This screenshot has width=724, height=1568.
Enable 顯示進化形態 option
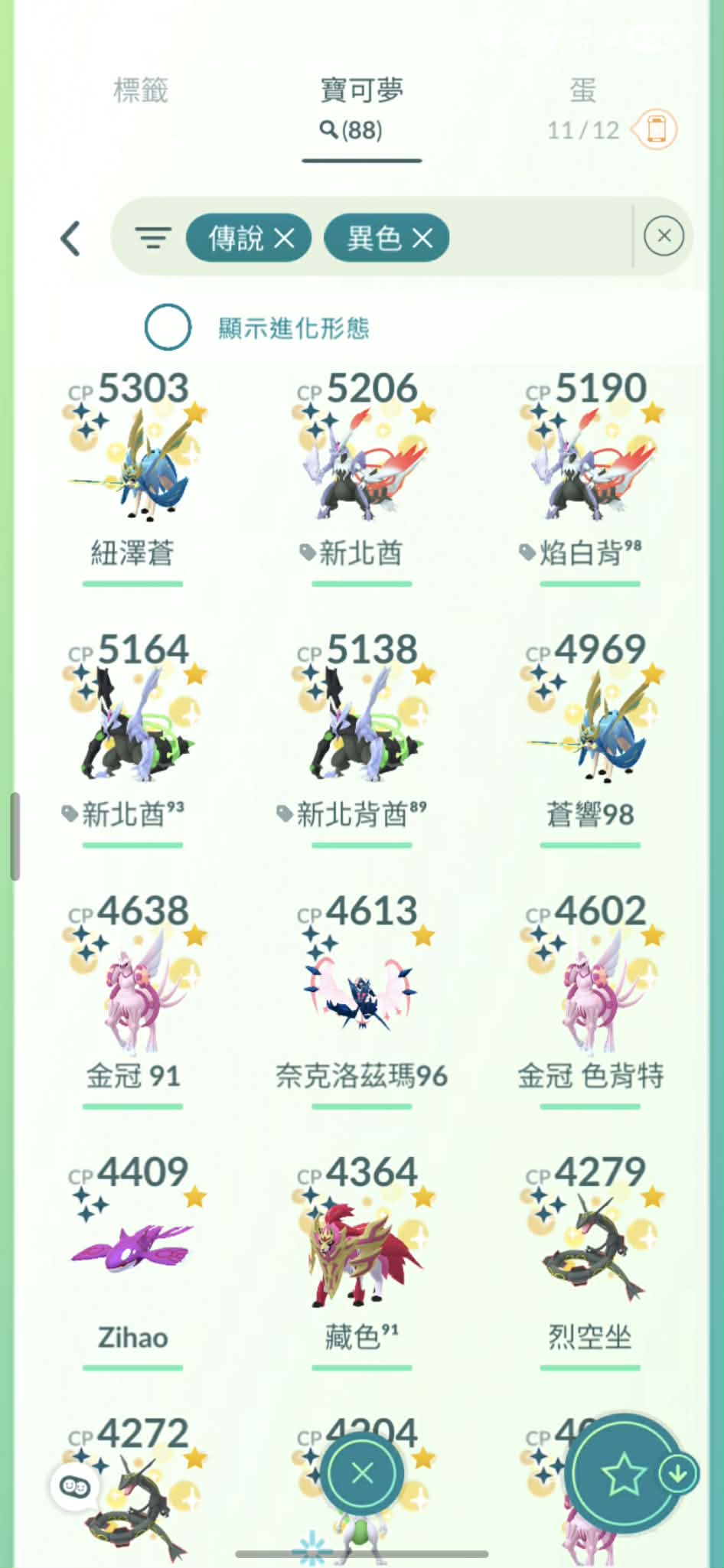tap(168, 328)
